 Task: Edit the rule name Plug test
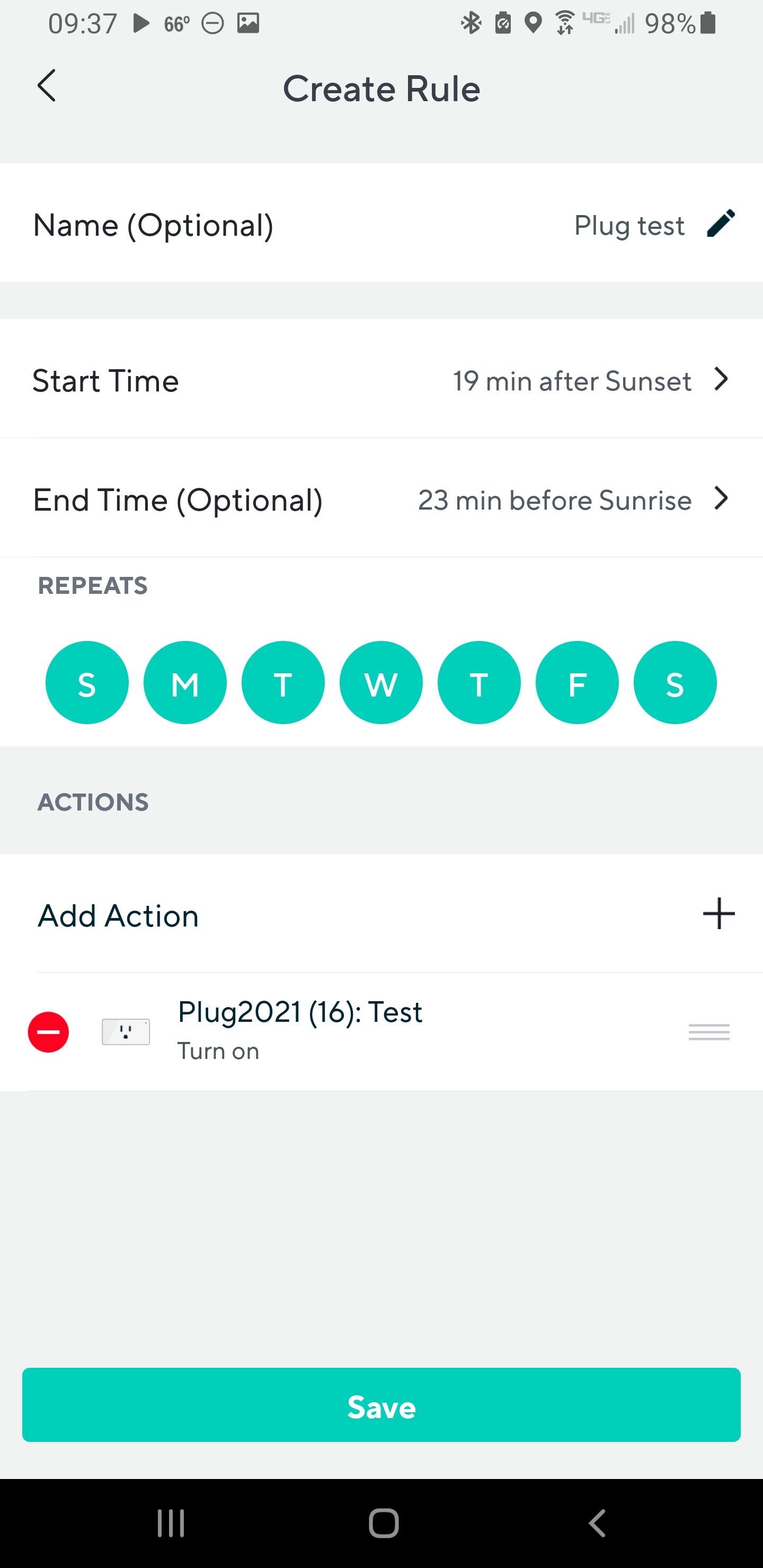point(721,224)
